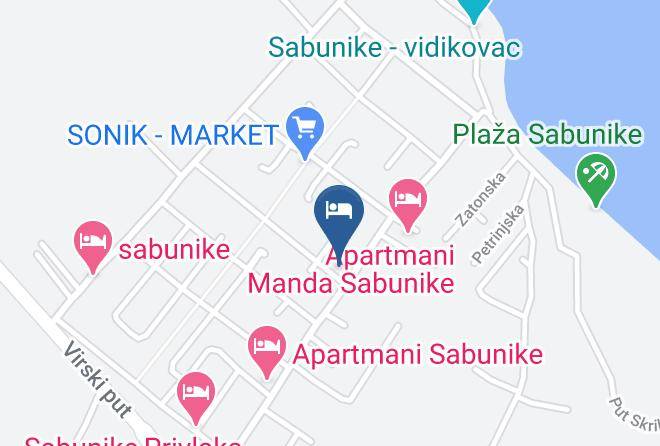
Task: Select the sabunike lodging pin
Action: tap(93, 246)
